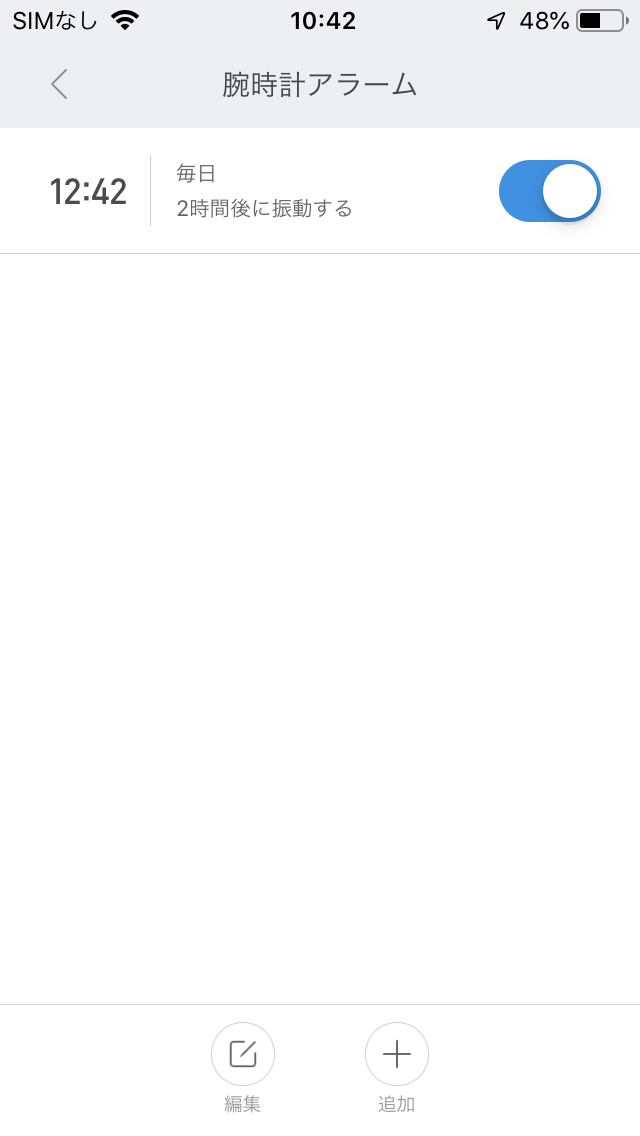Open the 12:42 毎日 alarm entry
Viewport: 640px width, 1136px height.
tap(320, 191)
